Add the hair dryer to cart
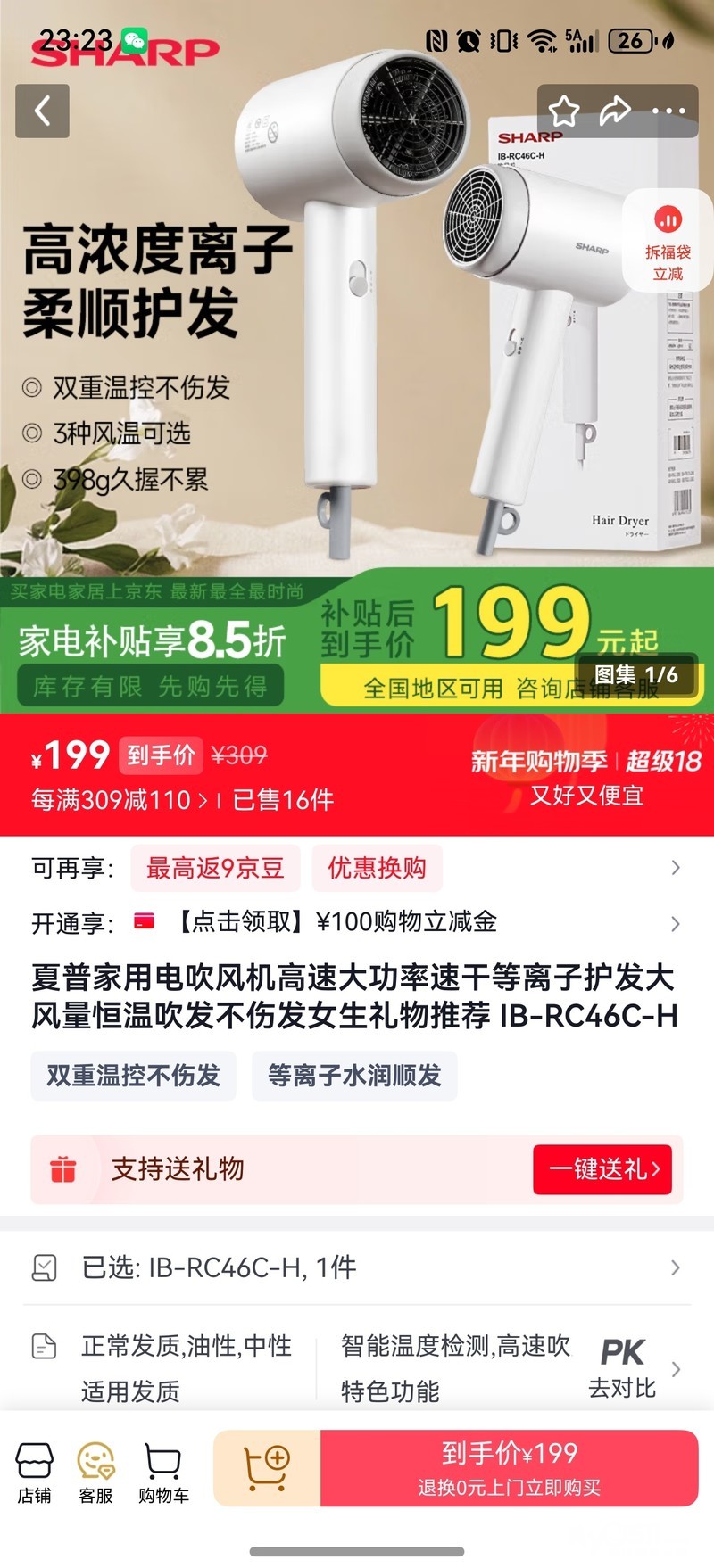714x1568 pixels. pyautogui.click(x=267, y=1468)
